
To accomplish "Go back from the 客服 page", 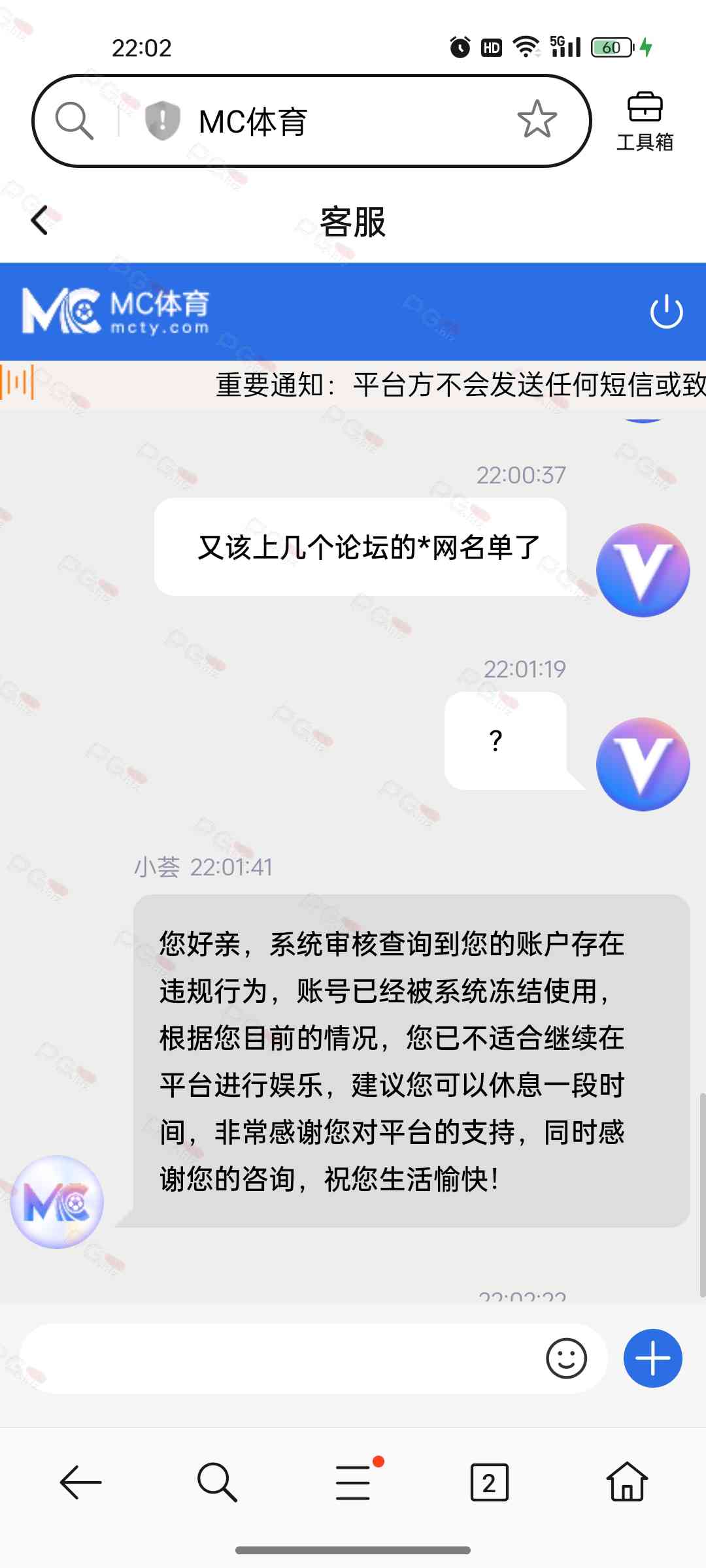I will [41, 220].
